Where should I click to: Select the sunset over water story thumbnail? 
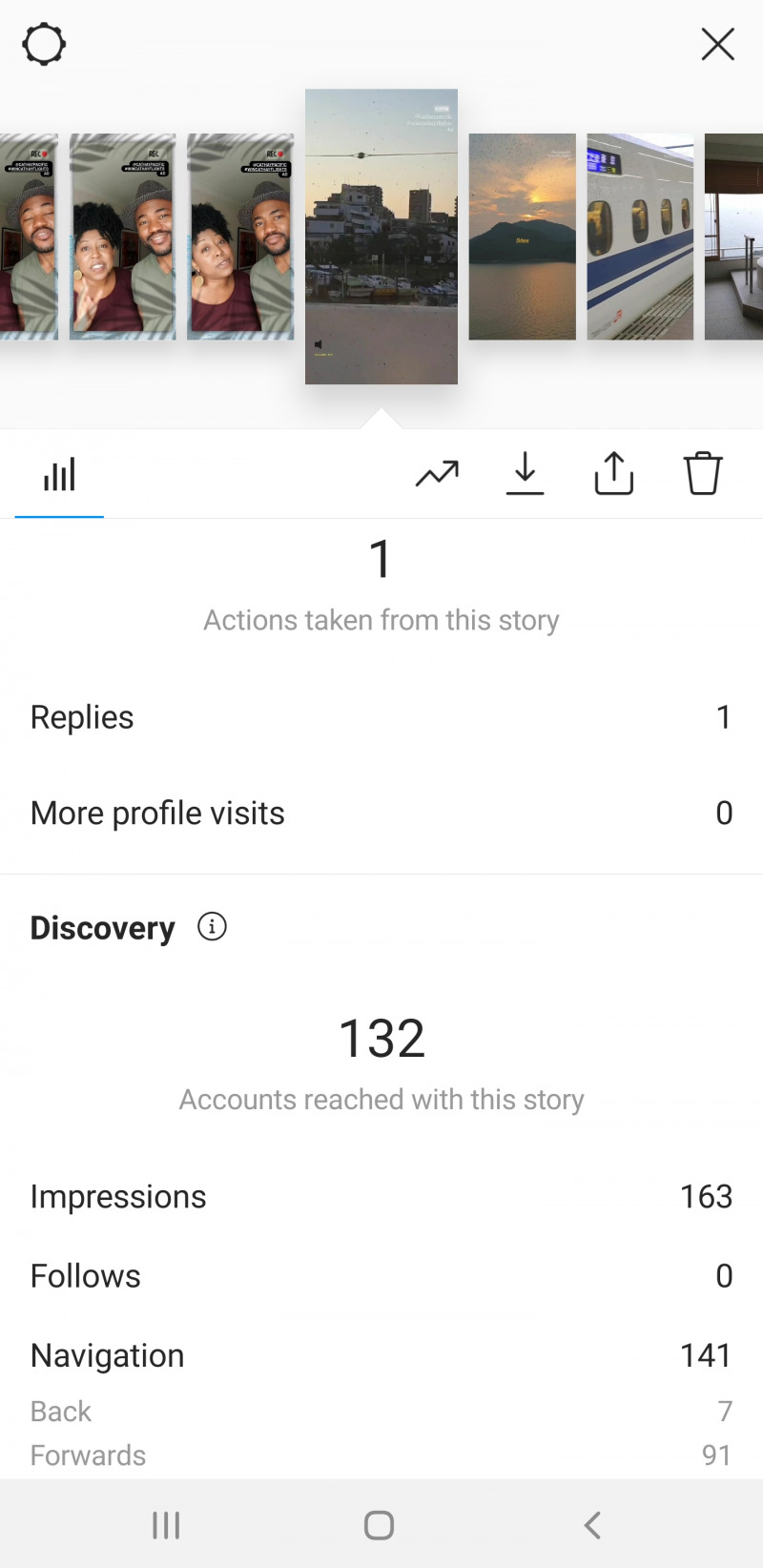point(522,237)
